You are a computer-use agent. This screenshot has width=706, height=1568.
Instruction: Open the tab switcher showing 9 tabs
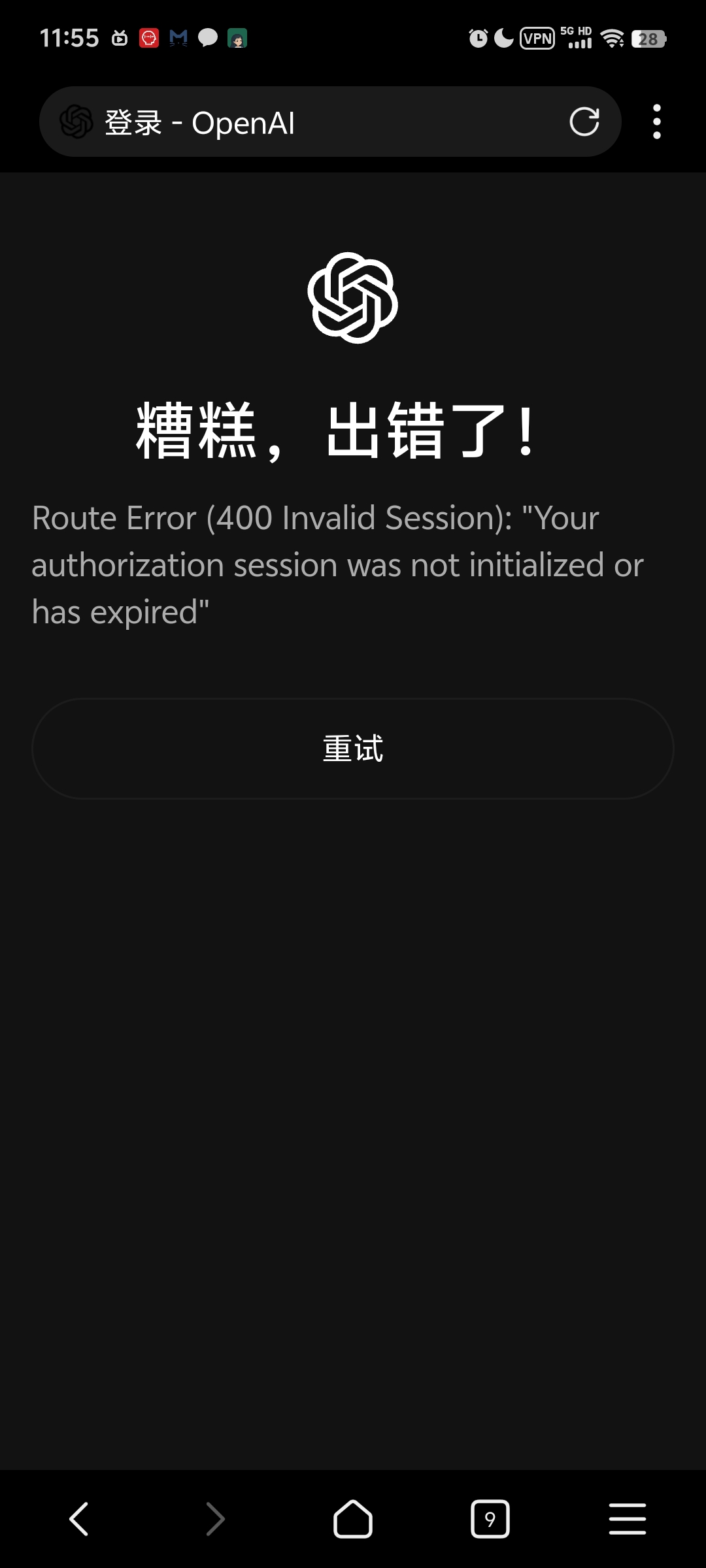[x=490, y=1519]
